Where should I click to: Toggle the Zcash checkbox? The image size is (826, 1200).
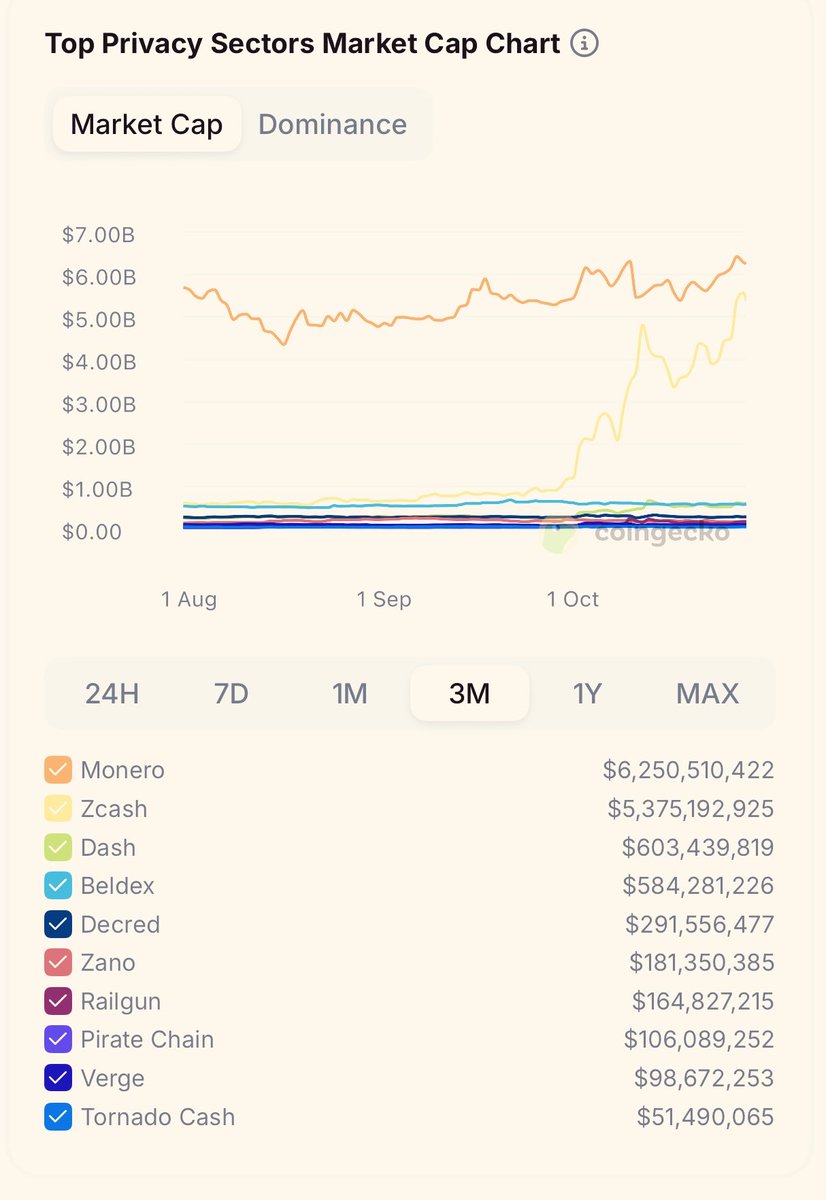58,809
